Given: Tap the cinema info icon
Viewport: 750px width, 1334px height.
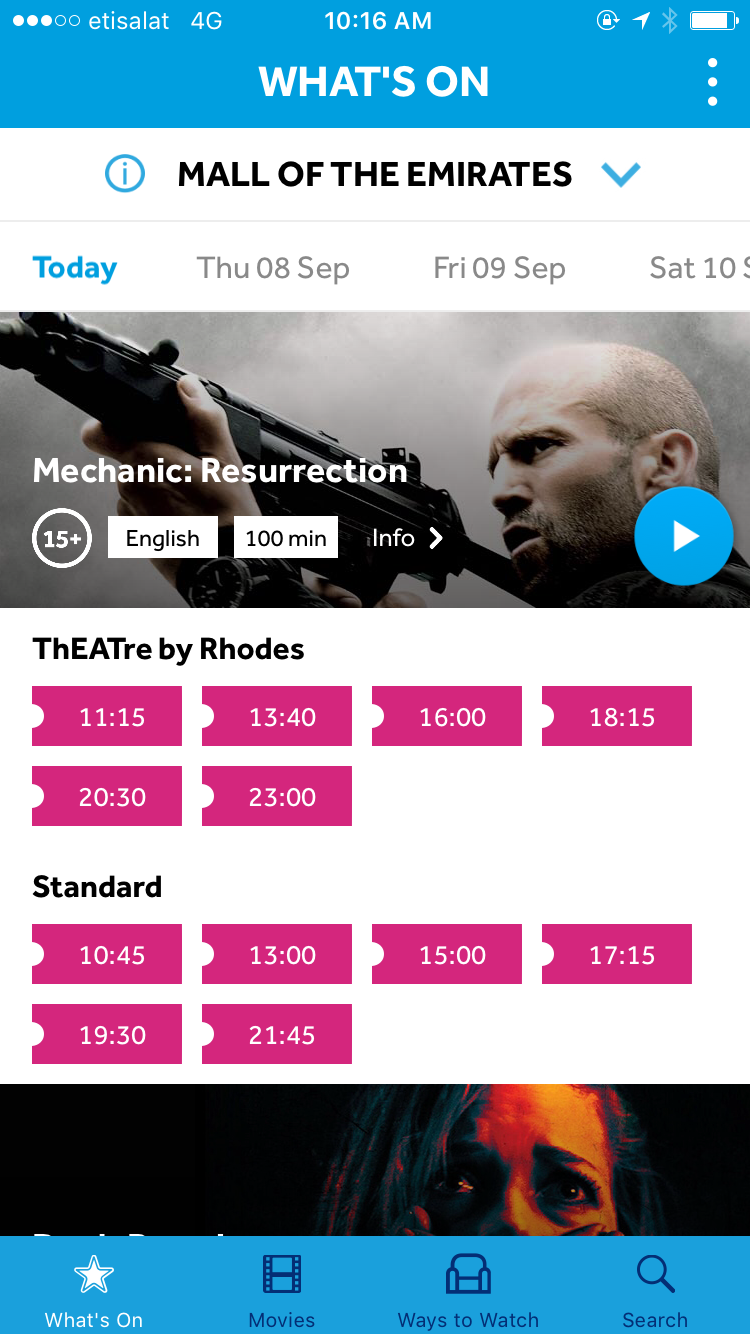Looking at the screenshot, I should pos(125,175).
